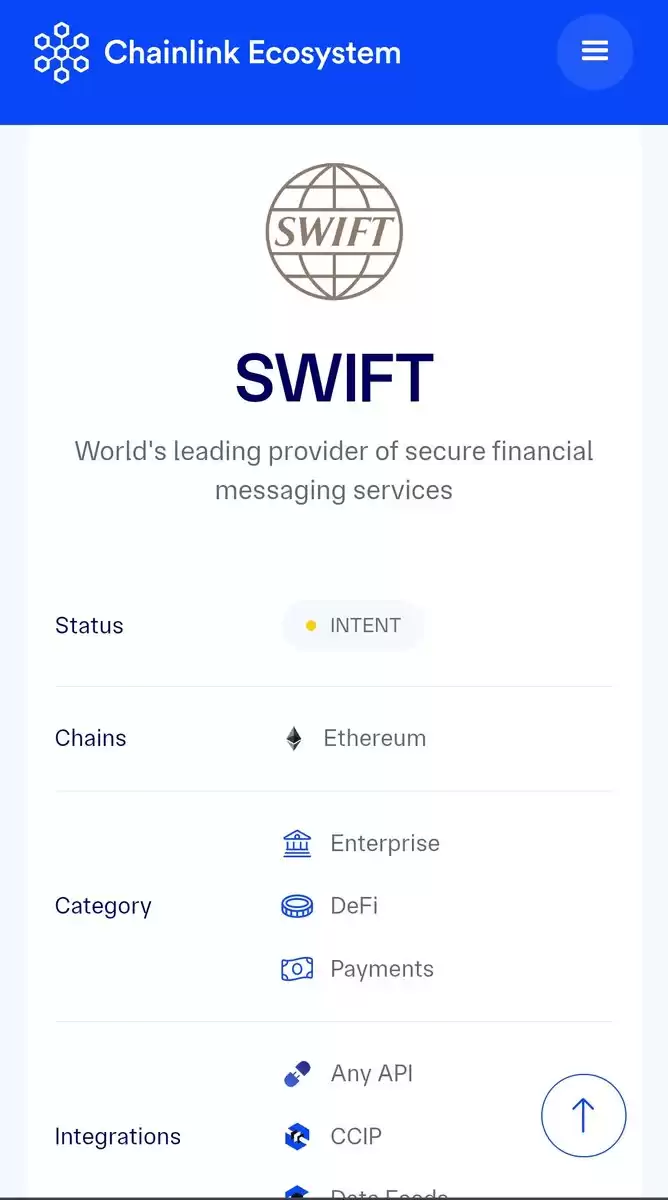Open the Any API integration

point(371,1073)
